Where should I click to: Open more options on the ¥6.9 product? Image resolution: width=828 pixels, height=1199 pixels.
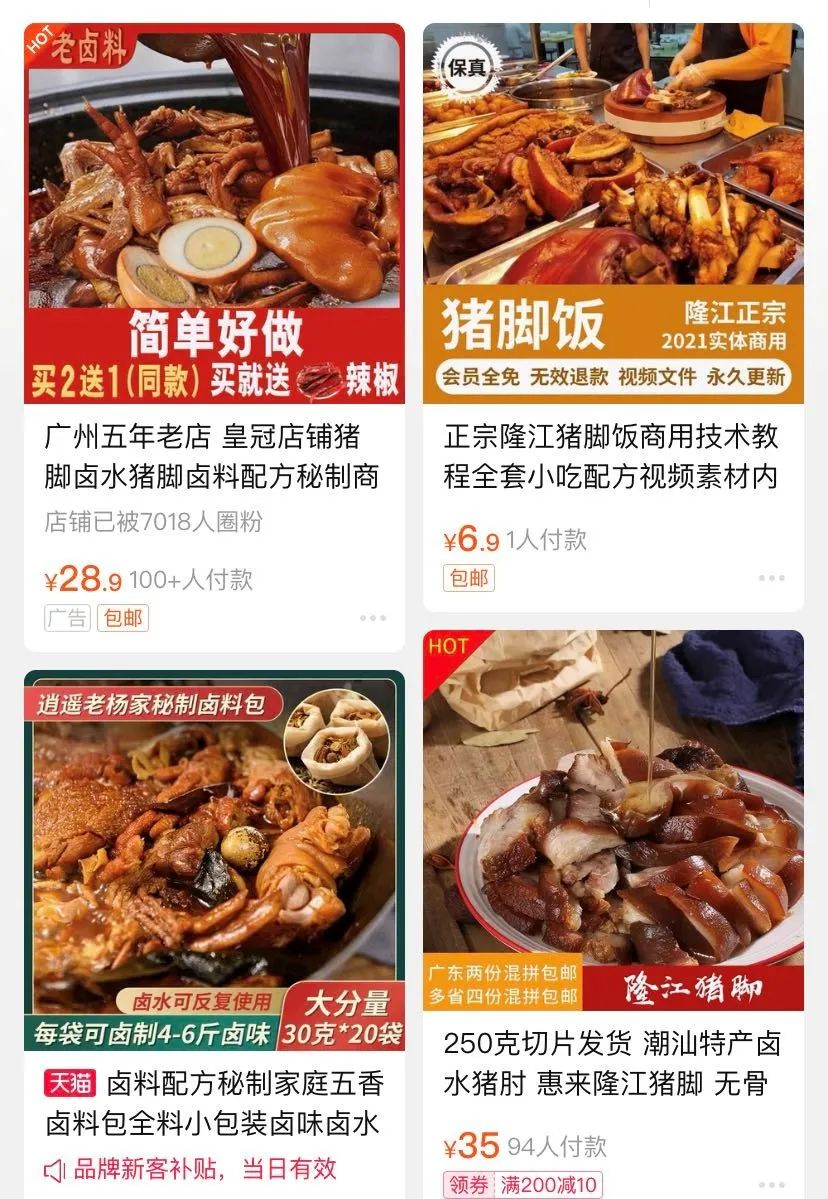click(771, 578)
